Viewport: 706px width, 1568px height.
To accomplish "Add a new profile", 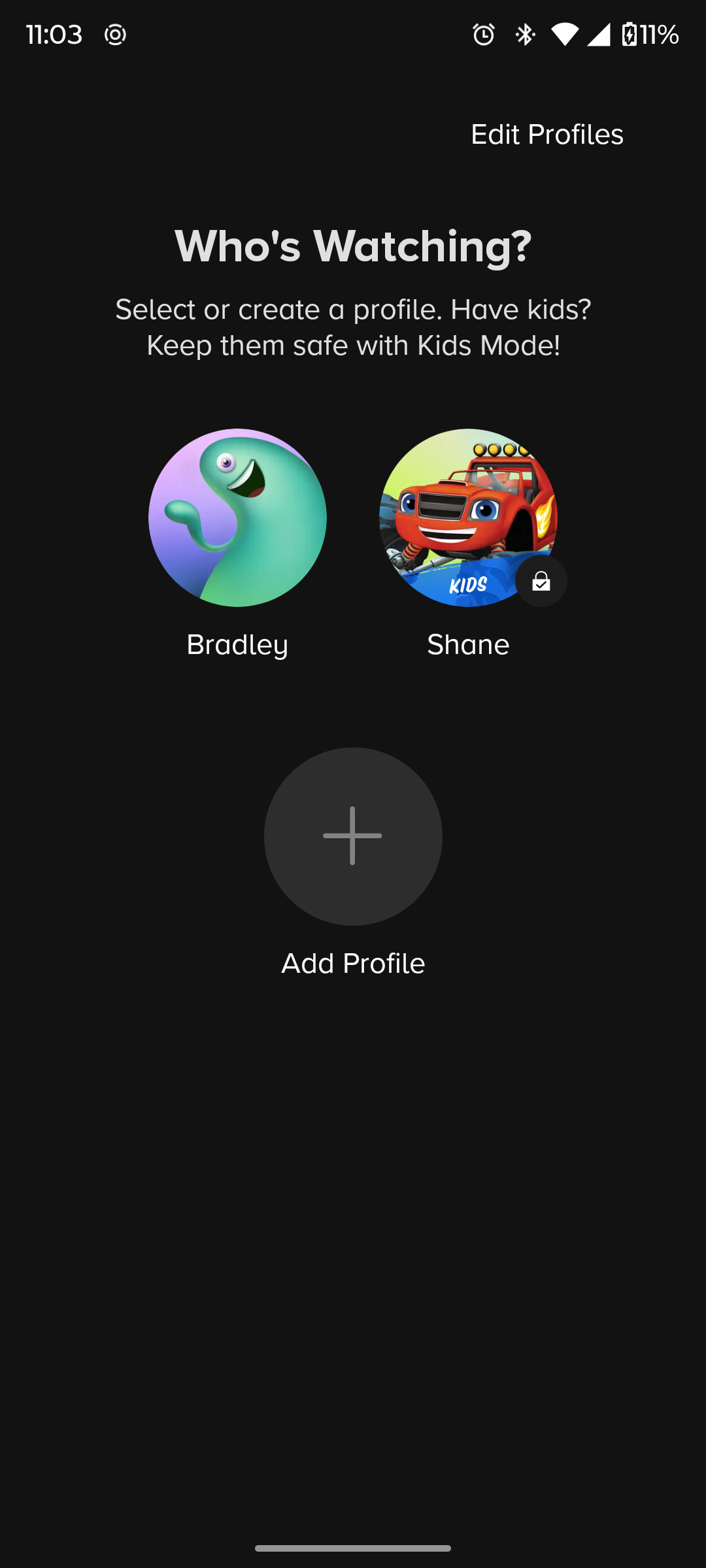I will (353, 836).
